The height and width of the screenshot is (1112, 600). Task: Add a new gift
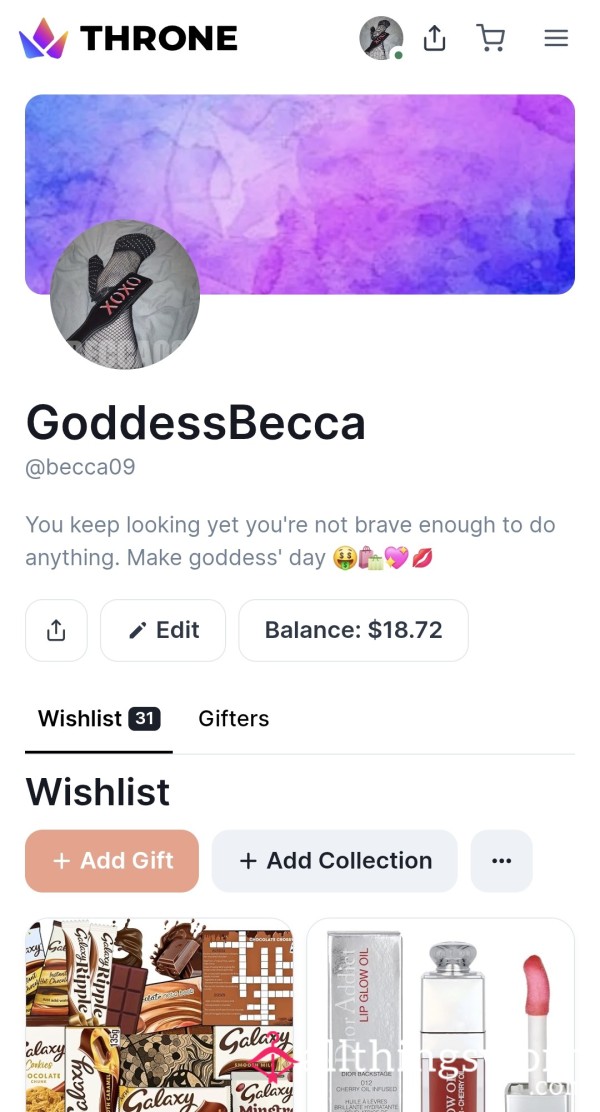[112, 860]
